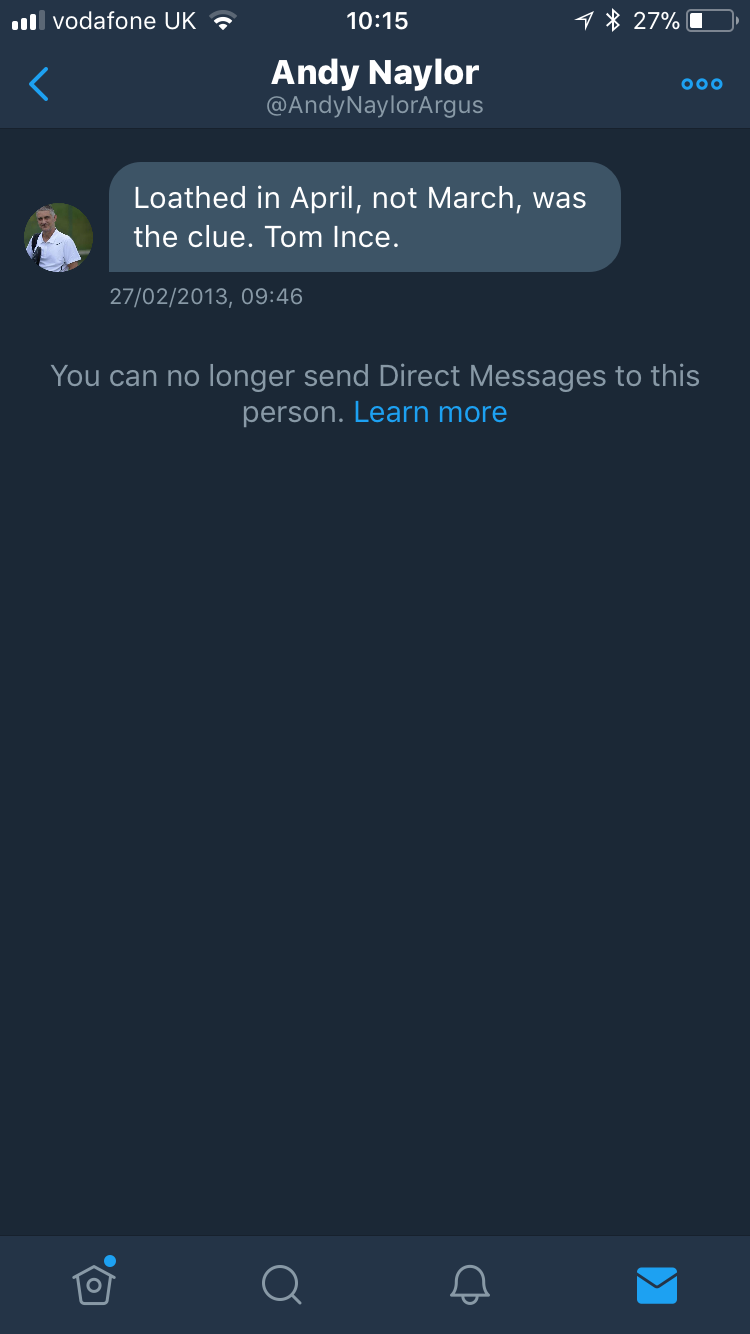
Task: Select the Messages envelope tab
Action: (657, 1285)
